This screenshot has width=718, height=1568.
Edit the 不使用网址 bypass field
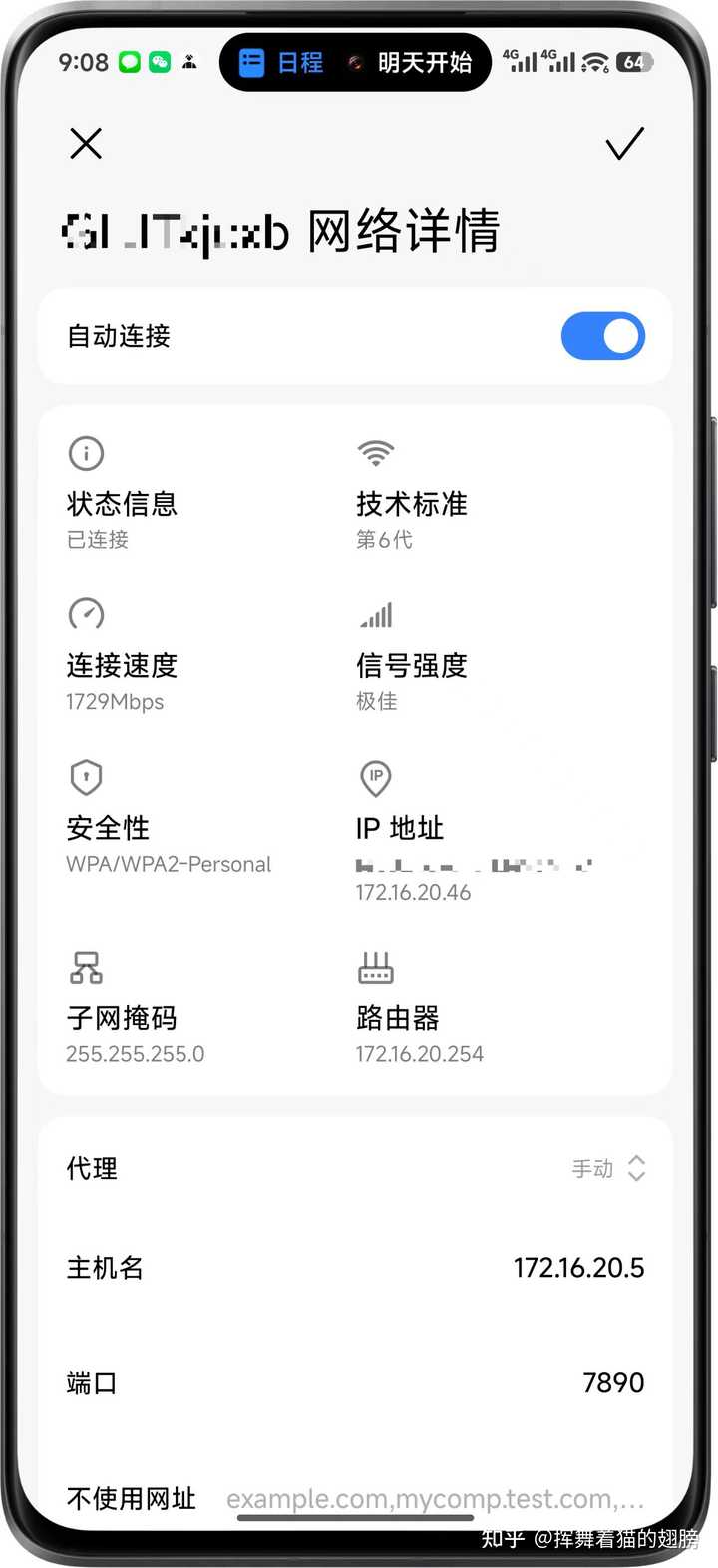[x=435, y=1498]
